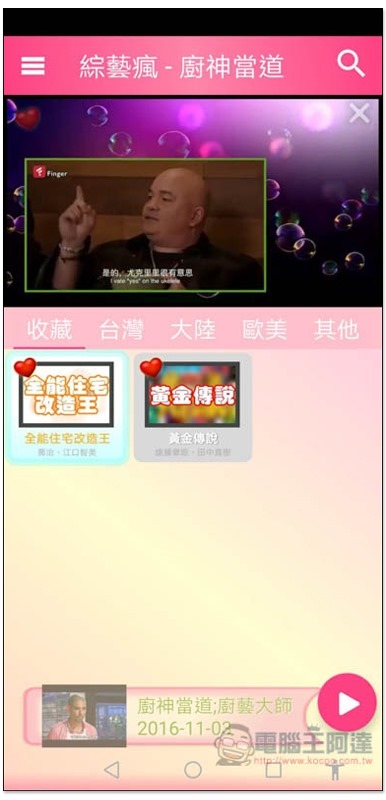Go to the system home screen

click(193, 770)
